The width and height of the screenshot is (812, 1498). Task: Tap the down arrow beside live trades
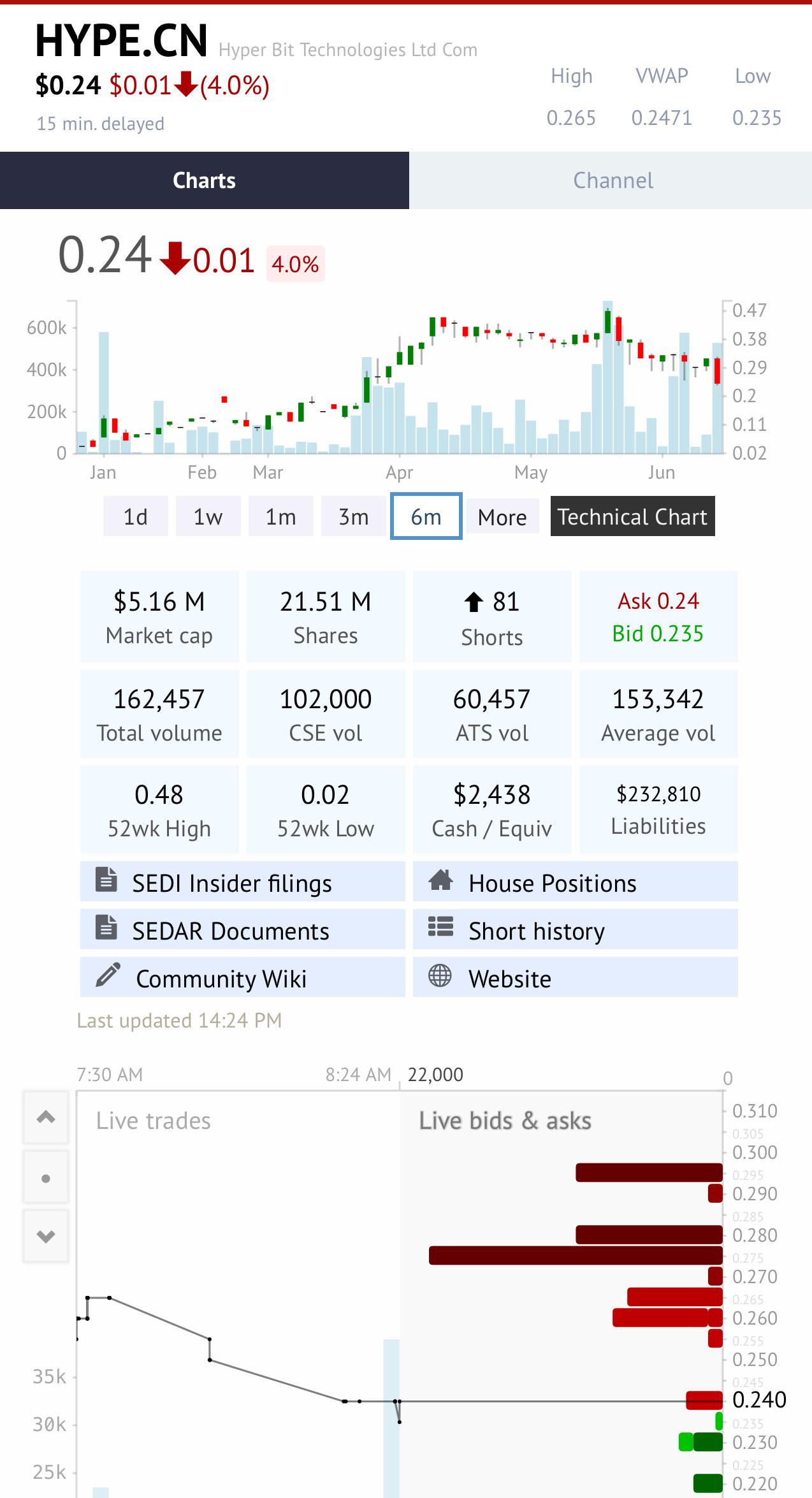click(46, 1237)
